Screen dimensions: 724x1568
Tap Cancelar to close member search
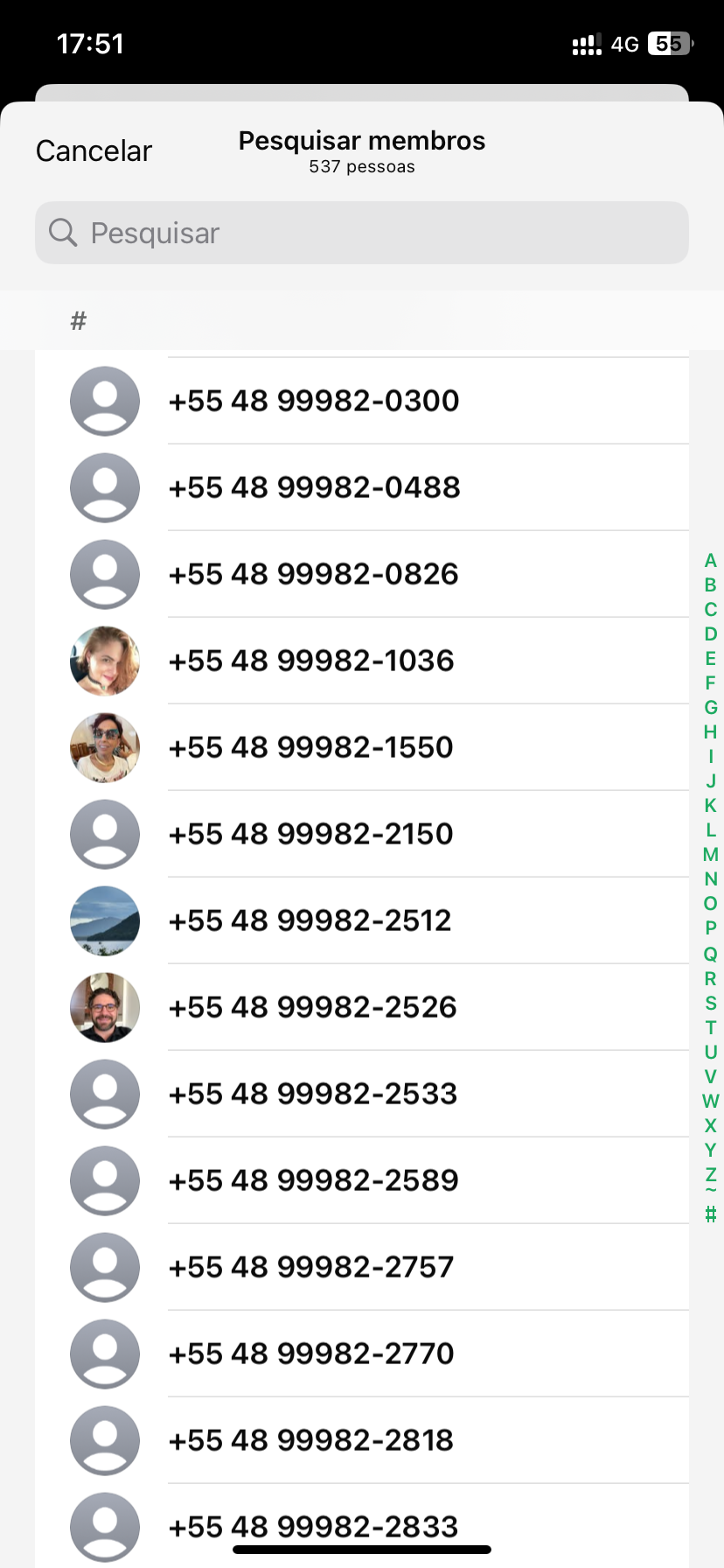[x=94, y=150]
